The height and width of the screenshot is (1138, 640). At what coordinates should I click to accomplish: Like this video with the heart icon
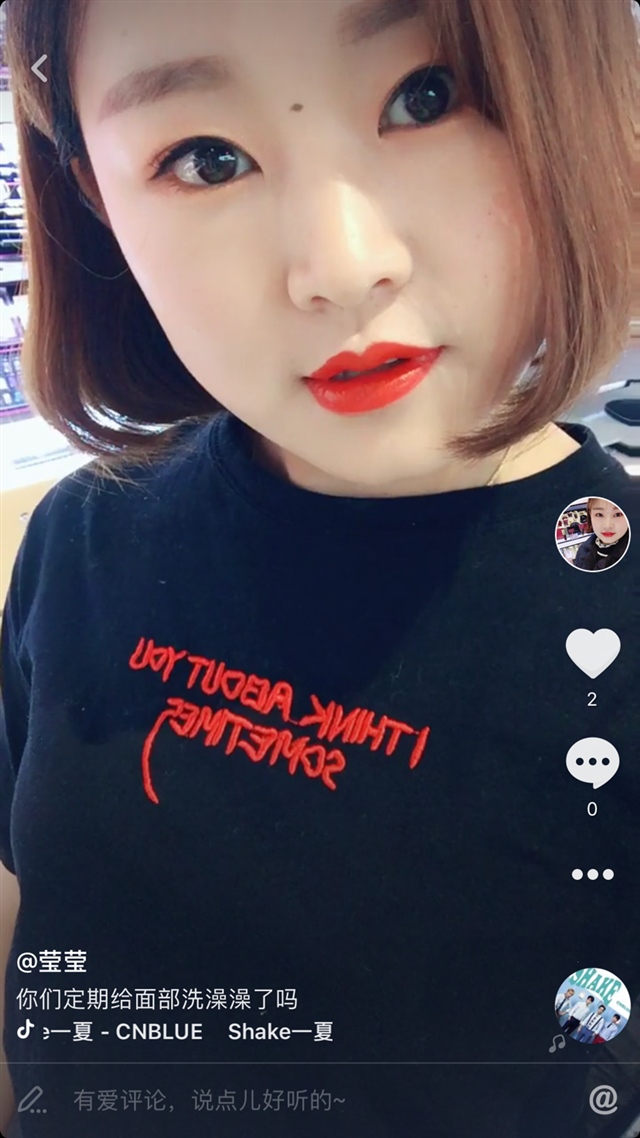[x=592, y=653]
